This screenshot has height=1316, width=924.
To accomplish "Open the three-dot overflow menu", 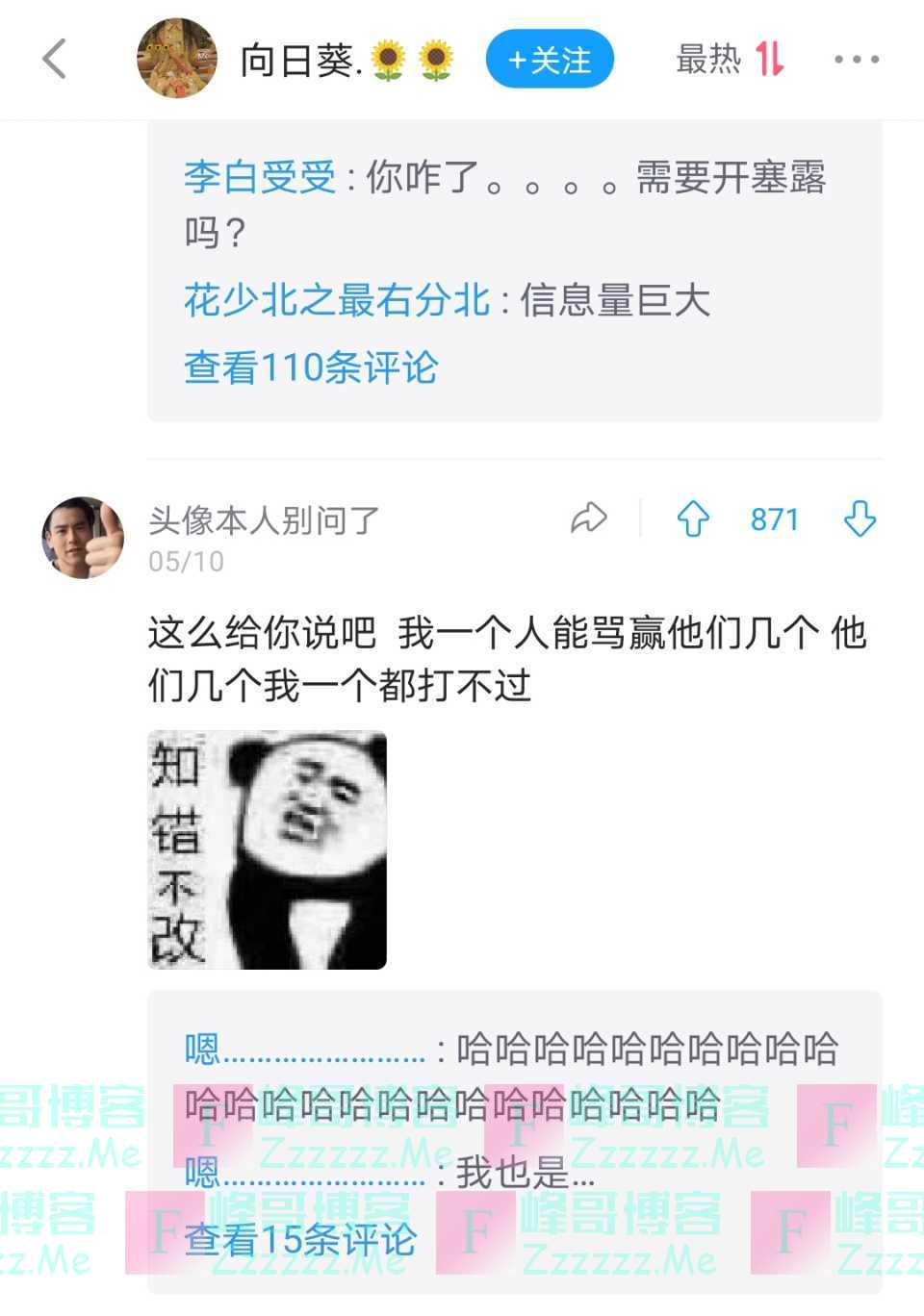I will 856,60.
